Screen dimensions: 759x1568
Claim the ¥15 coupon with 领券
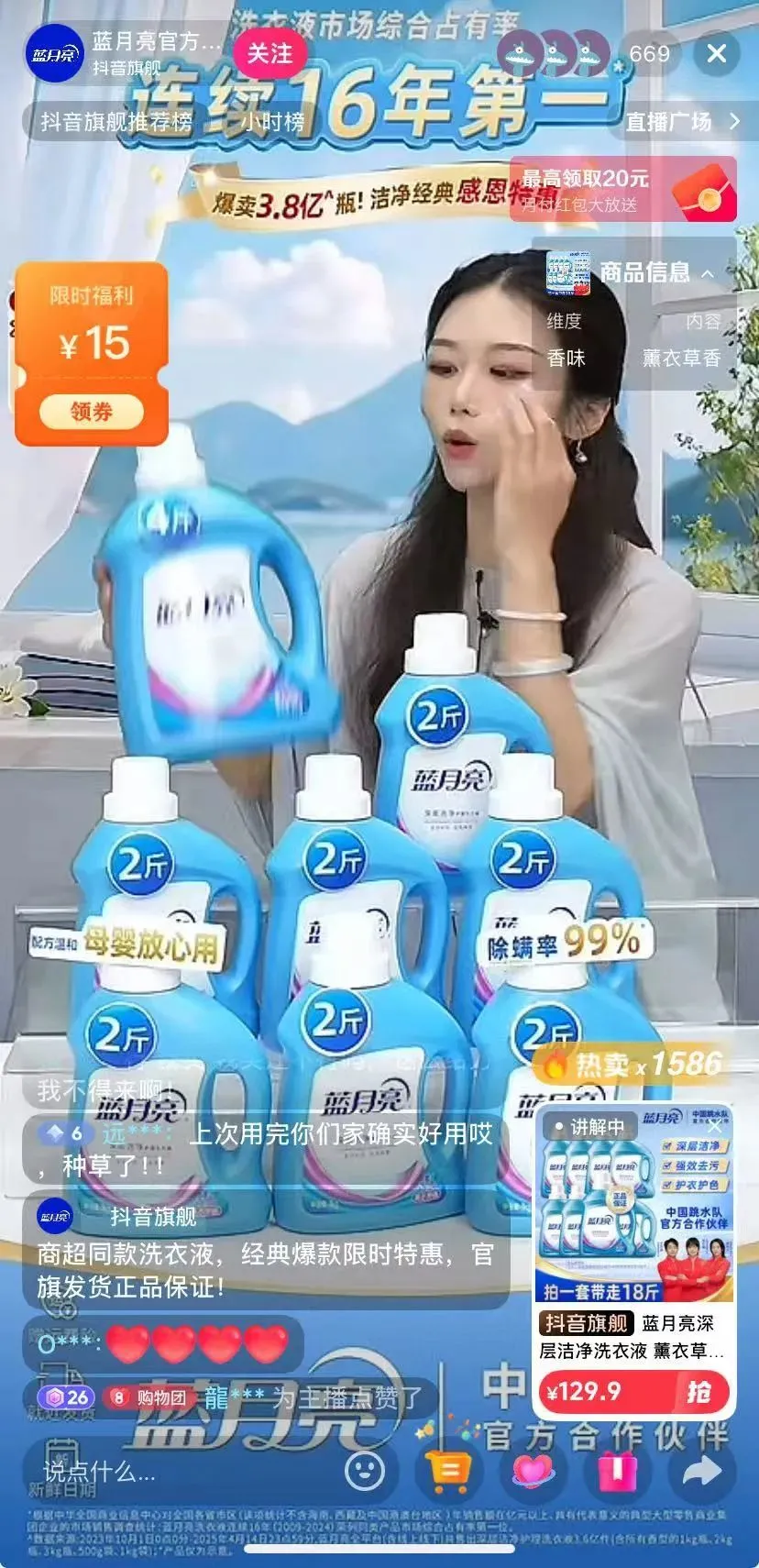[x=91, y=412]
